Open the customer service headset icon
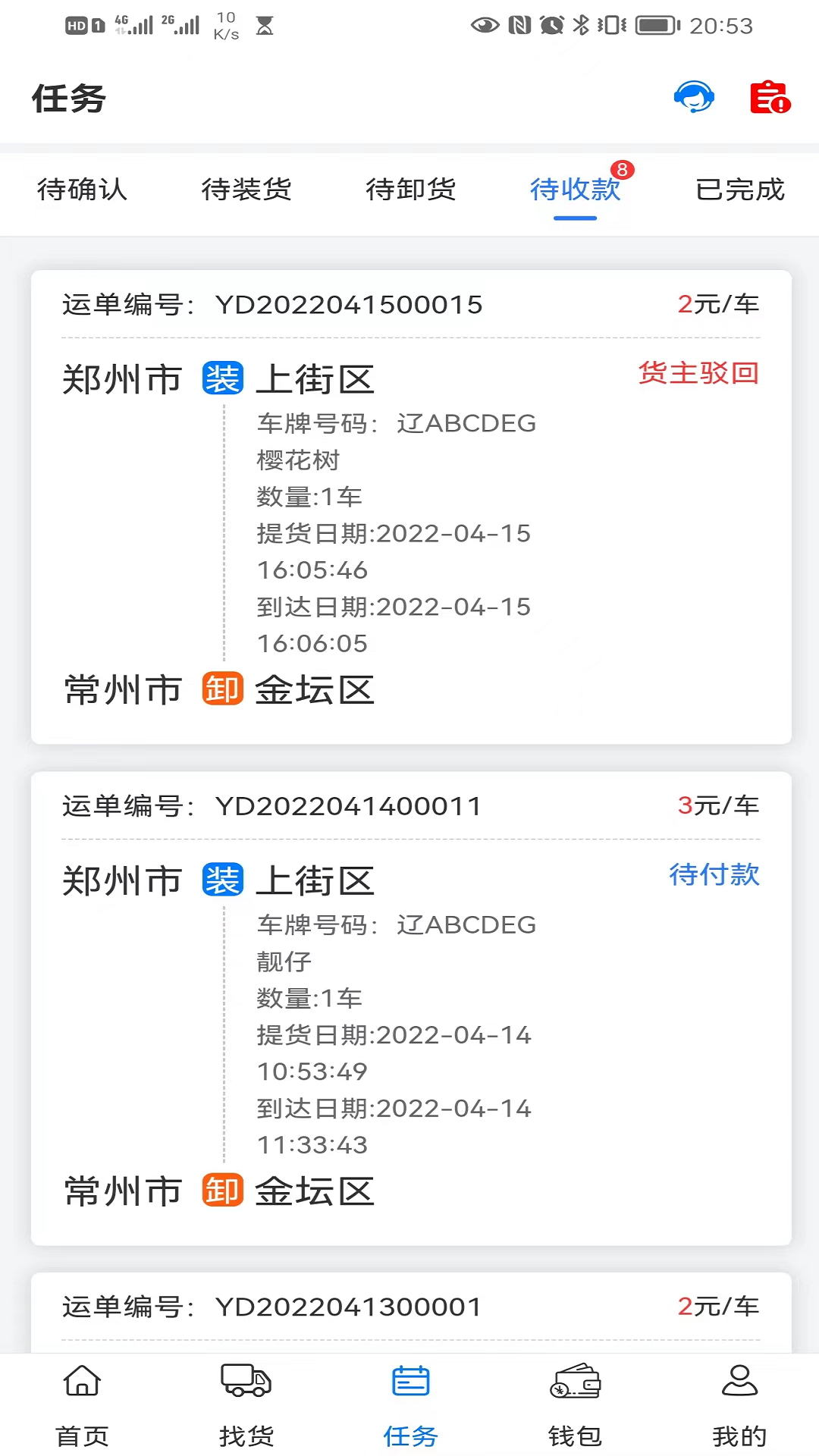This screenshot has height=1456, width=819. pos(694,96)
